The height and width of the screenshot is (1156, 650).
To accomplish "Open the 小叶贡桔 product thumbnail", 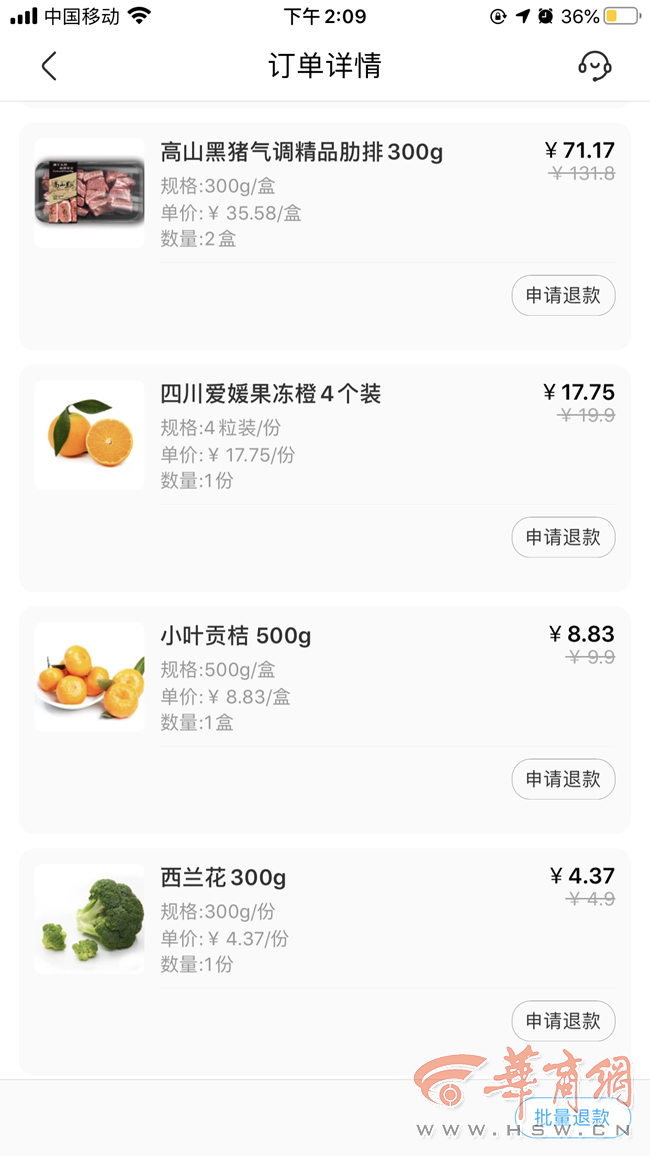I will [x=90, y=677].
